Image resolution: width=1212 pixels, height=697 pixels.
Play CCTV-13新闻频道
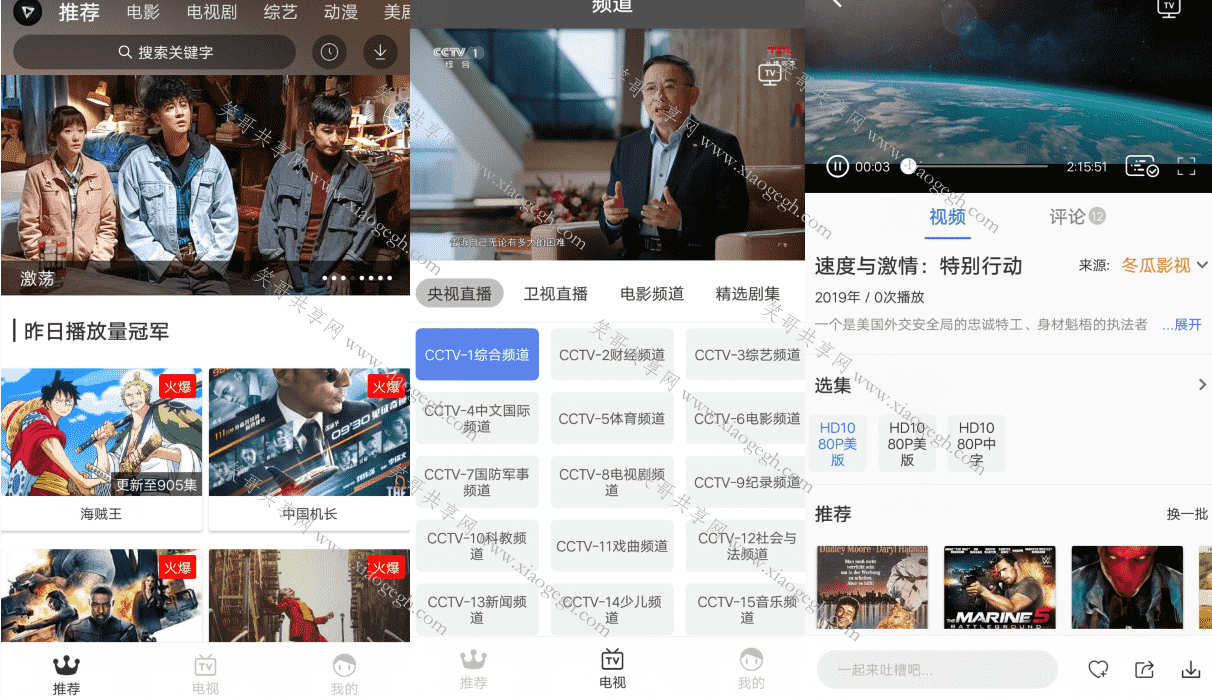477,609
